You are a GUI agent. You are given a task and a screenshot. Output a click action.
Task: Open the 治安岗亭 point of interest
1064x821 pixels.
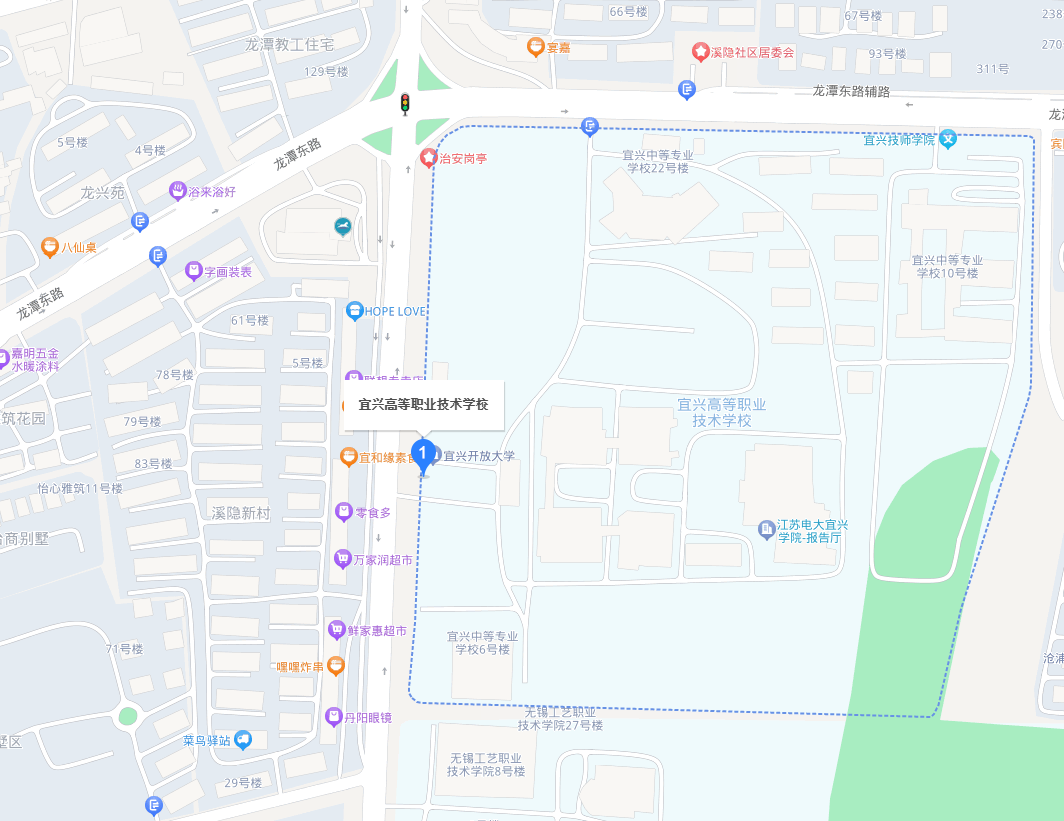[429, 158]
